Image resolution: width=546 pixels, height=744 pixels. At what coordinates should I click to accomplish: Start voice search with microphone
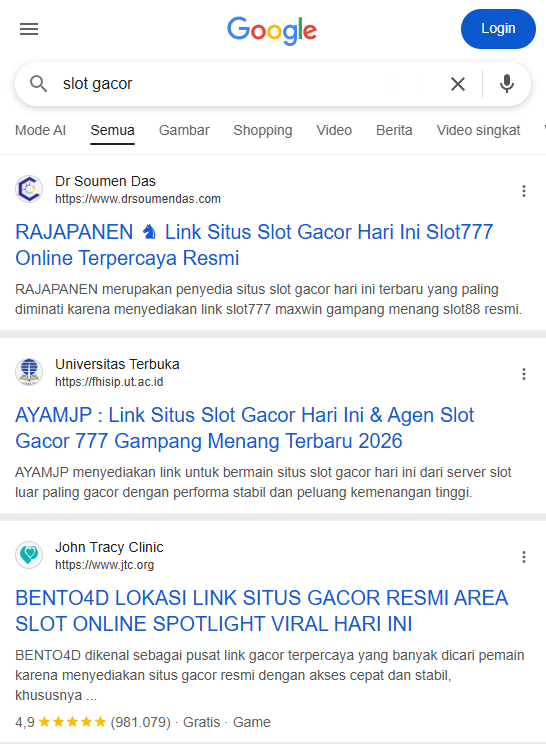click(507, 84)
